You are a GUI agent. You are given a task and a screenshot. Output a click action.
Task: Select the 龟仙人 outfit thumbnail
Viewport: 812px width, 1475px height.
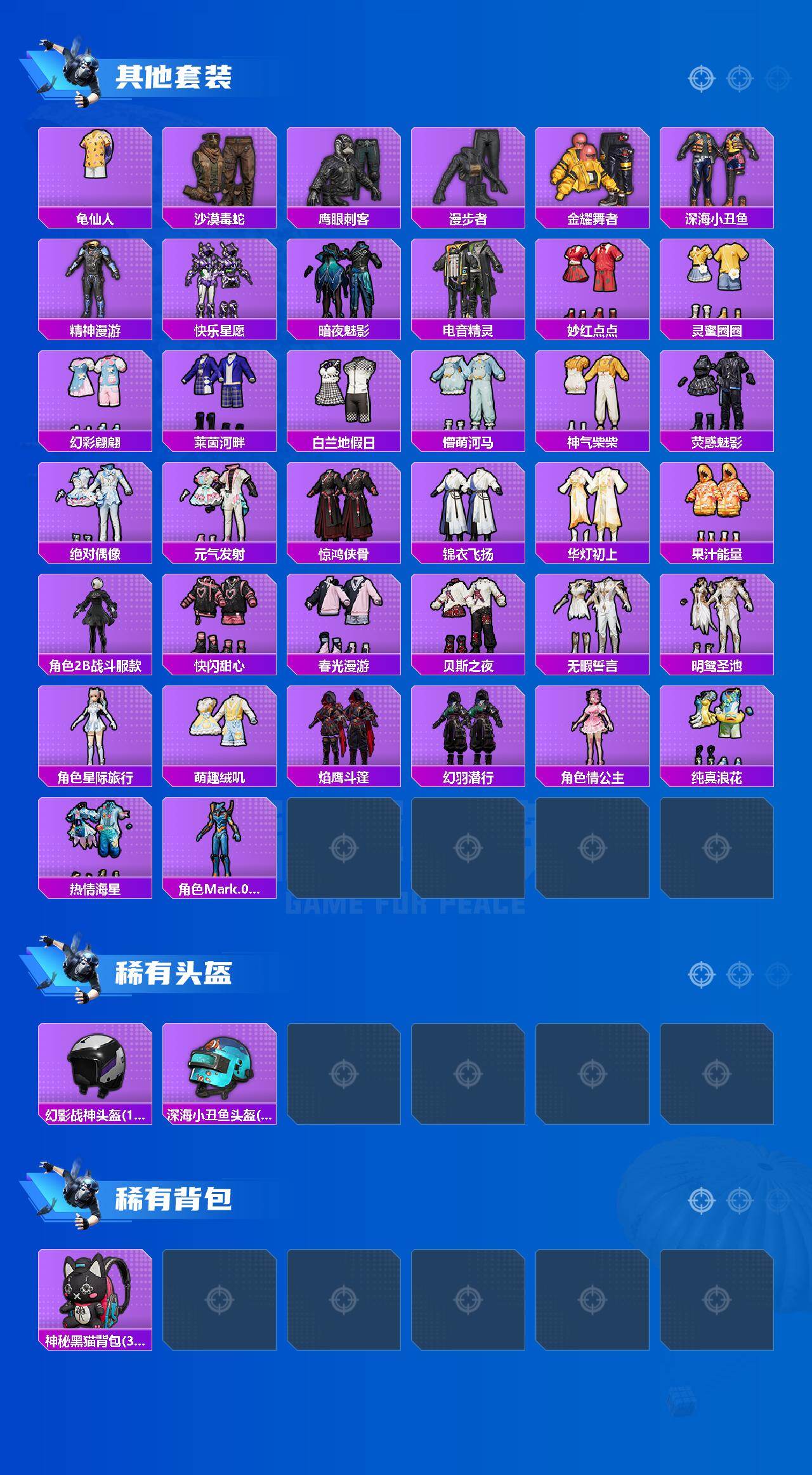[x=94, y=171]
